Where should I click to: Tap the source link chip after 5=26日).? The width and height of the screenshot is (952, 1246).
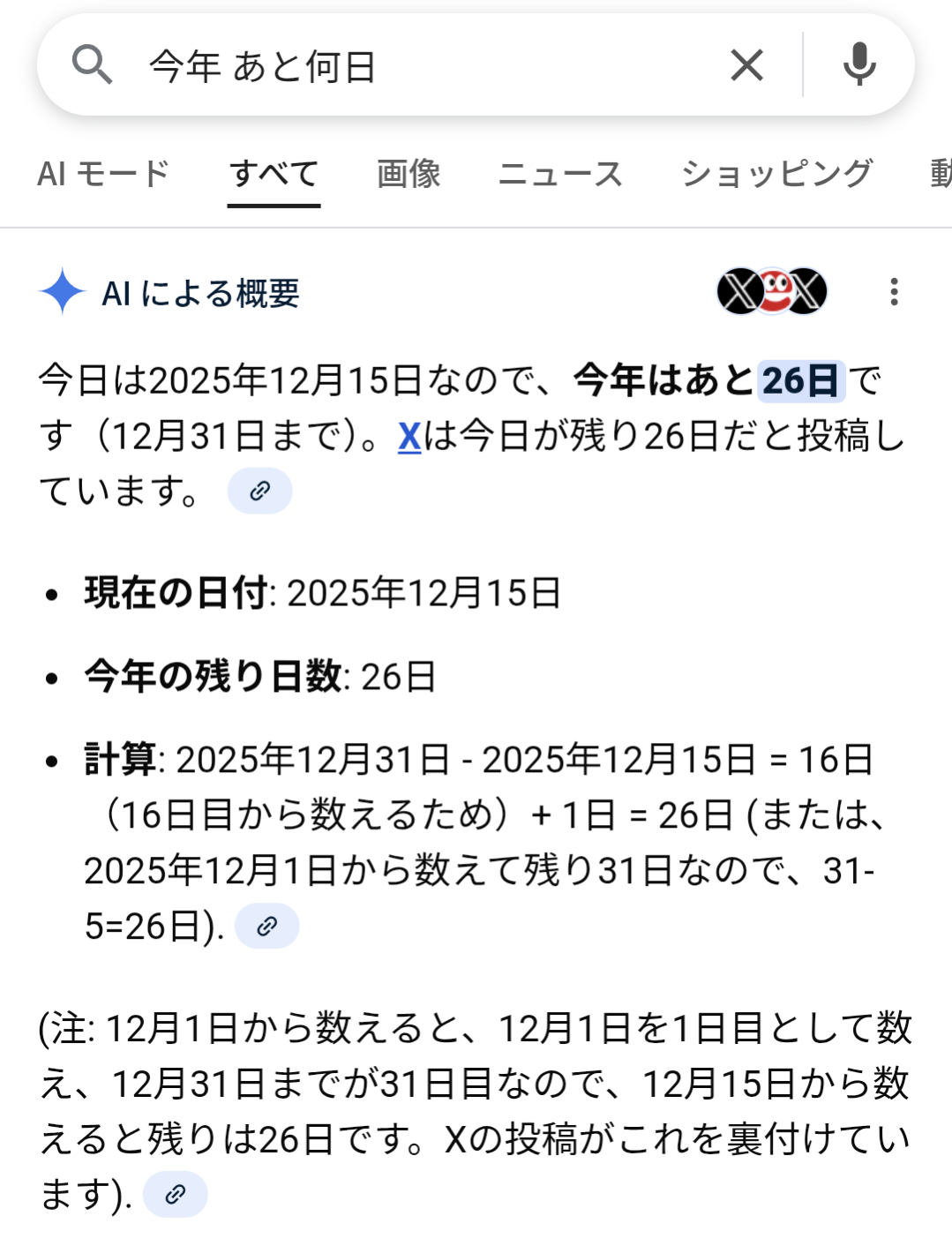coord(266,927)
